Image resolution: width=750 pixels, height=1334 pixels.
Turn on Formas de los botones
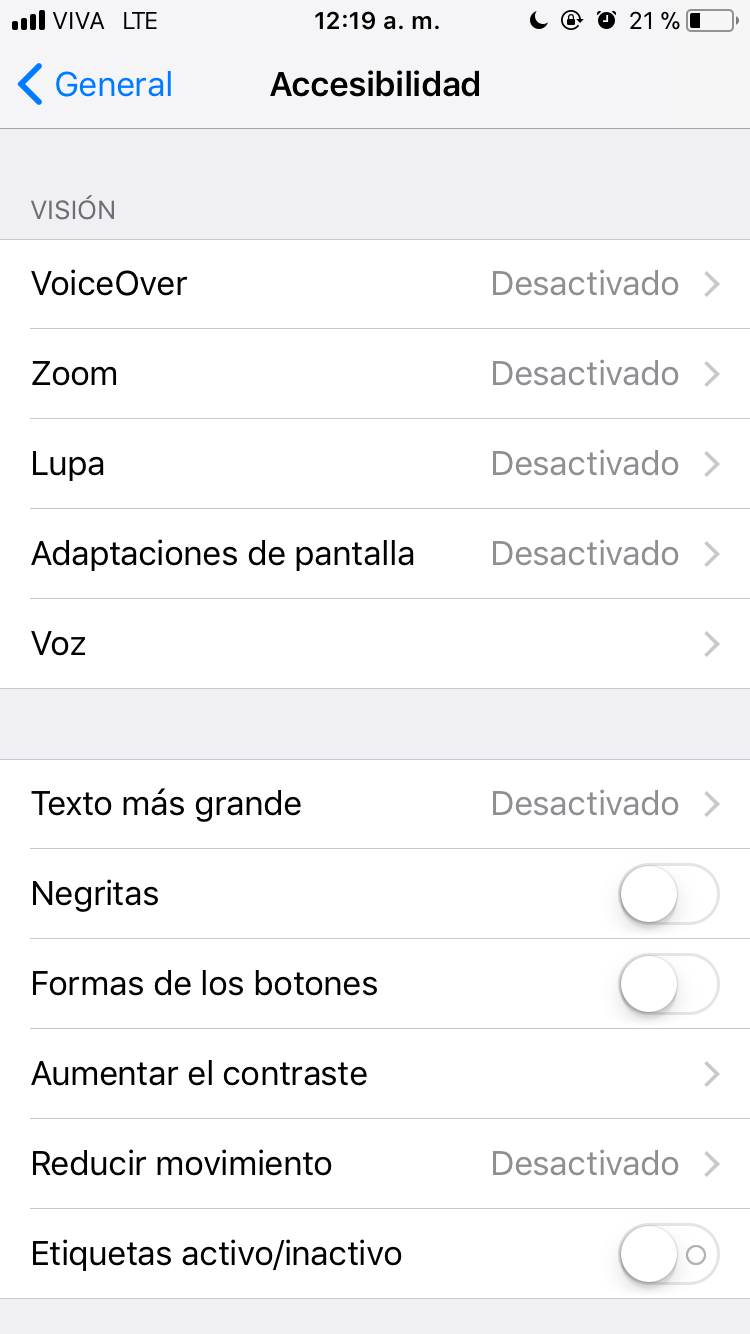pyautogui.click(x=668, y=984)
